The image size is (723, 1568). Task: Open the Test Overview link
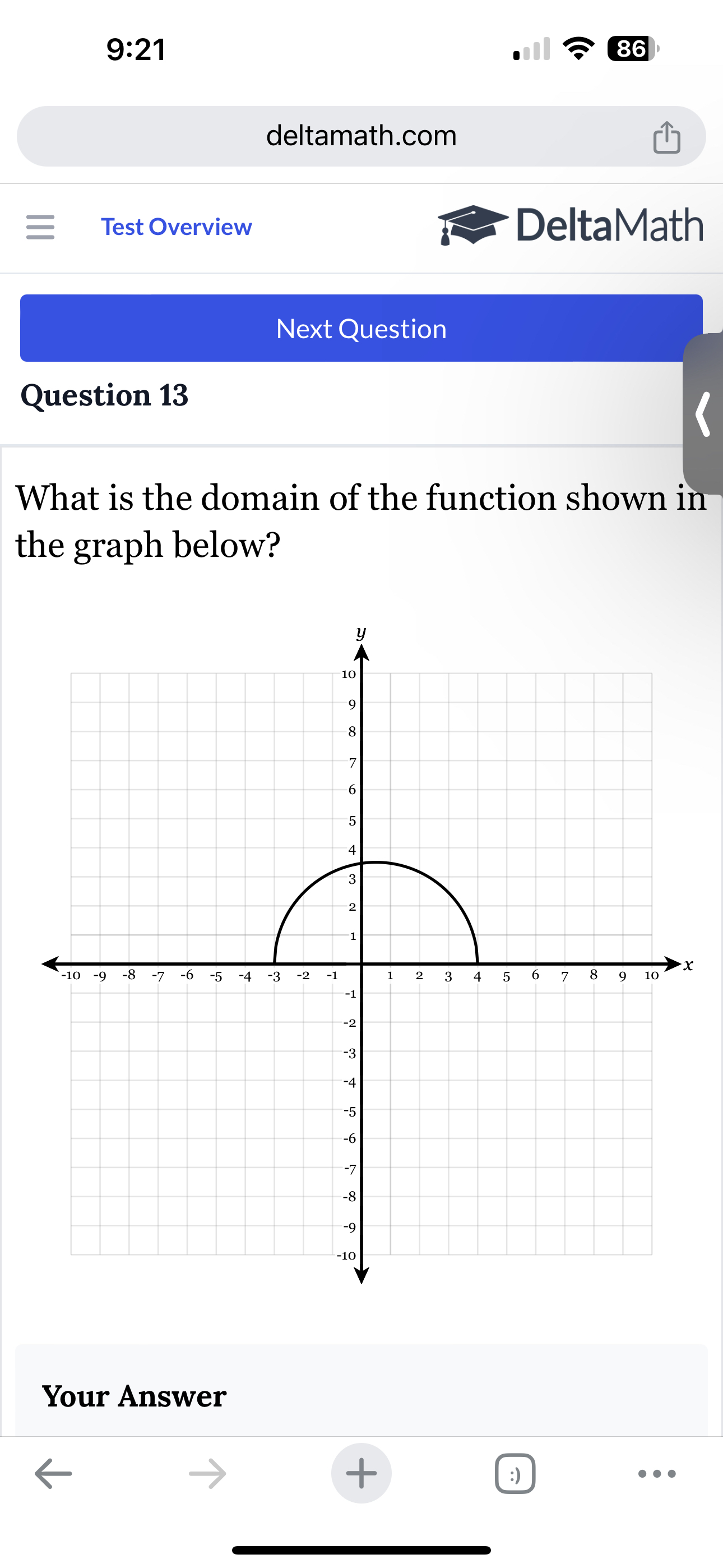(x=176, y=227)
